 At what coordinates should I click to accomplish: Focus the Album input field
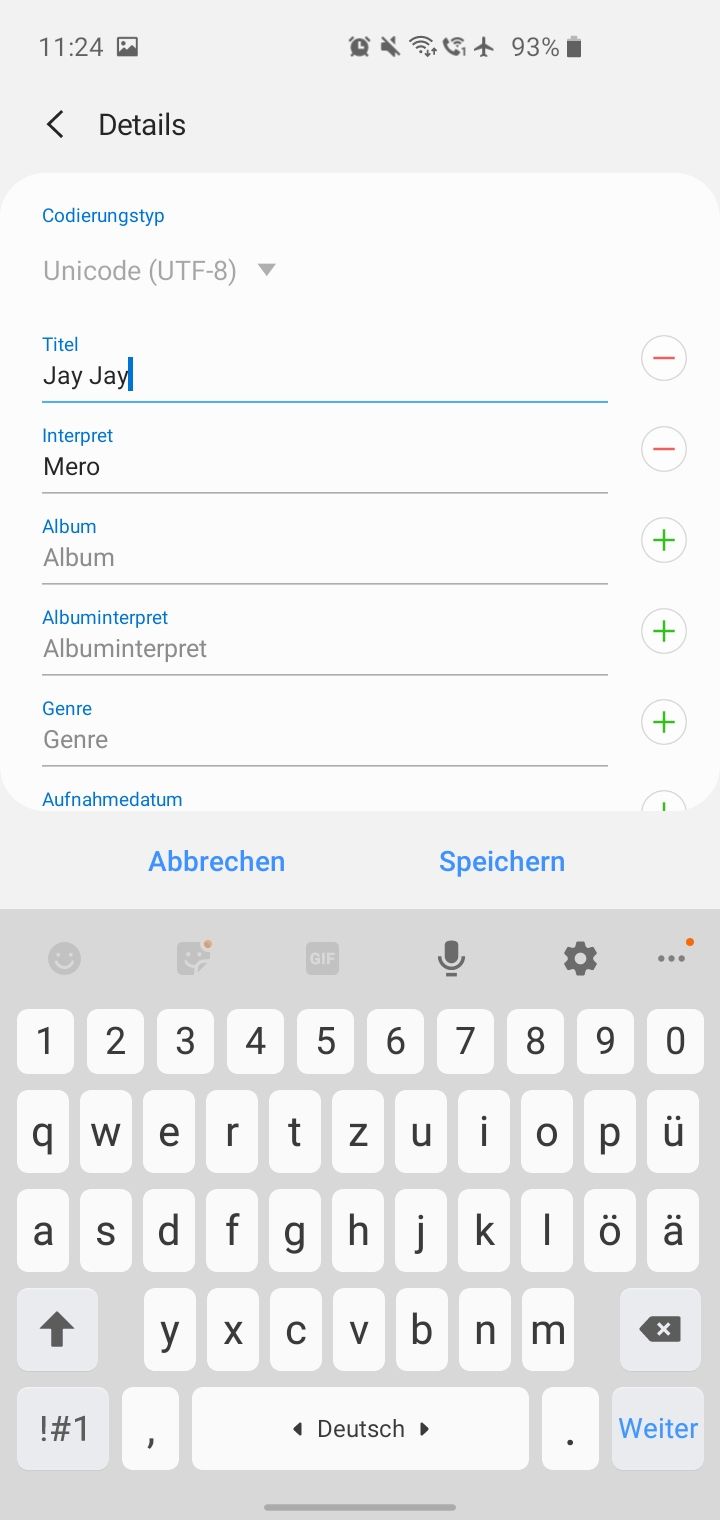click(x=324, y=558)
